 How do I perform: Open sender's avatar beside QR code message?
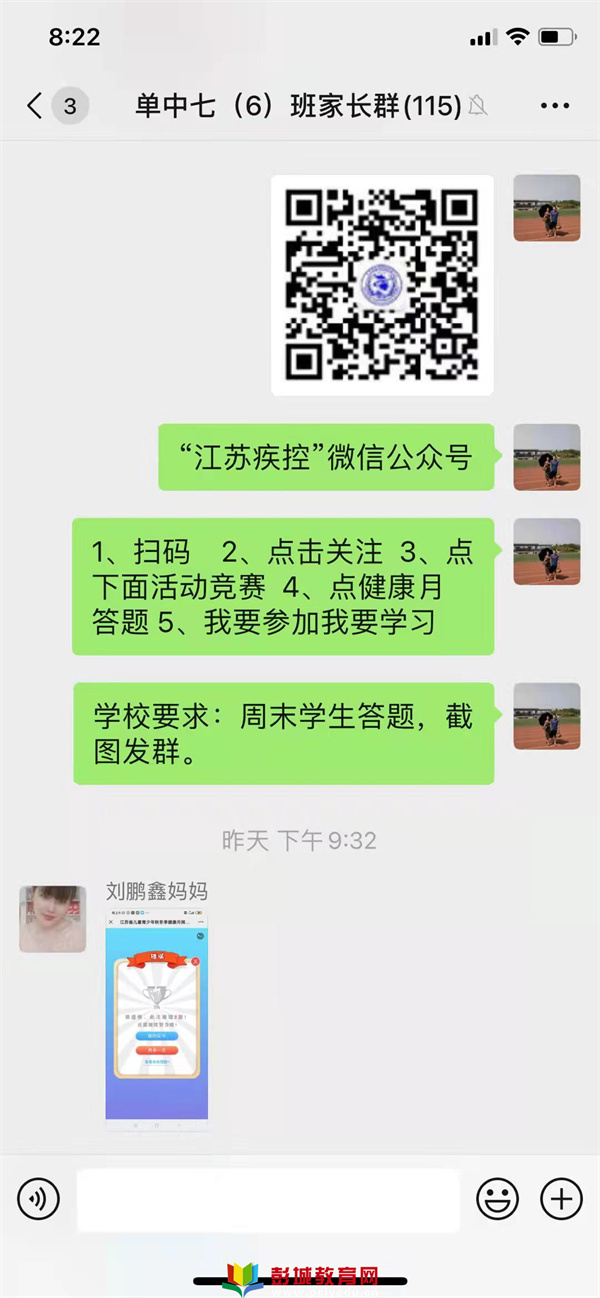[x=546, y=208]
